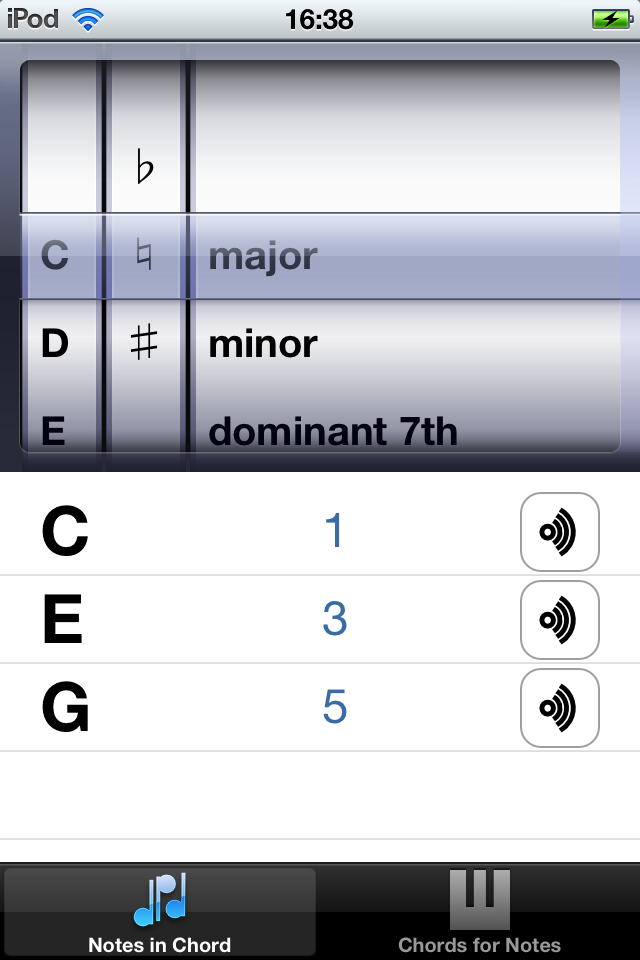
Task: Play the sound for note E
Action: (559, 620)
